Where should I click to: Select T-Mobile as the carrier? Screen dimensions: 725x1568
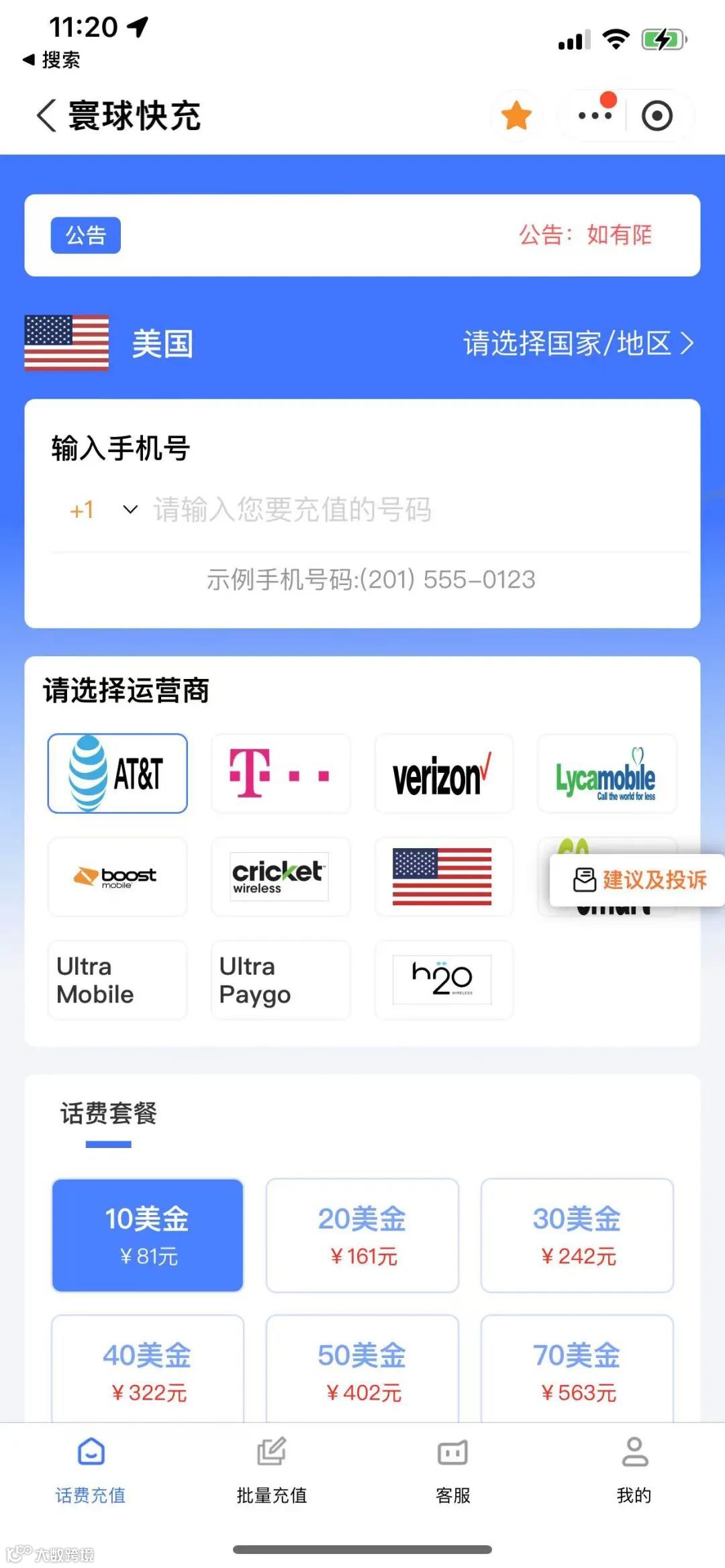281,774
